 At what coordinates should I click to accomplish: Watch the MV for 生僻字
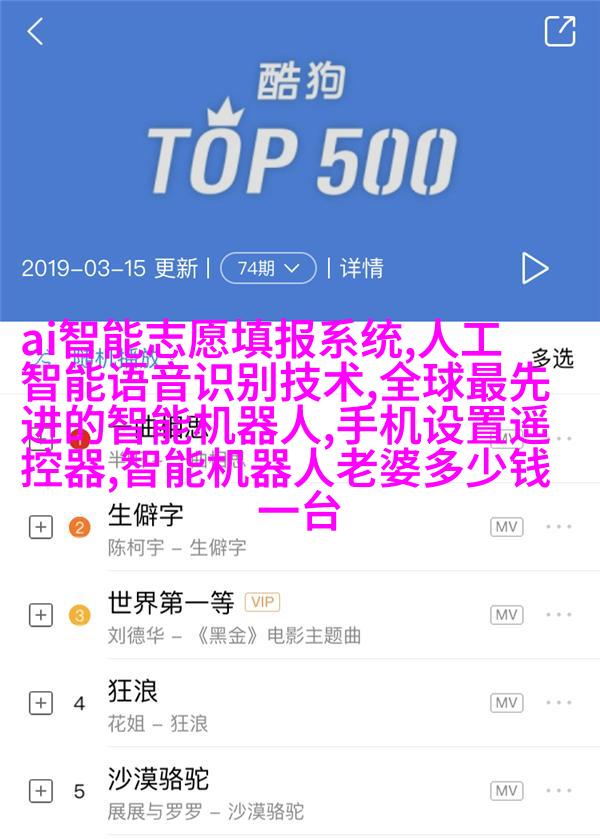click(507, 528)
